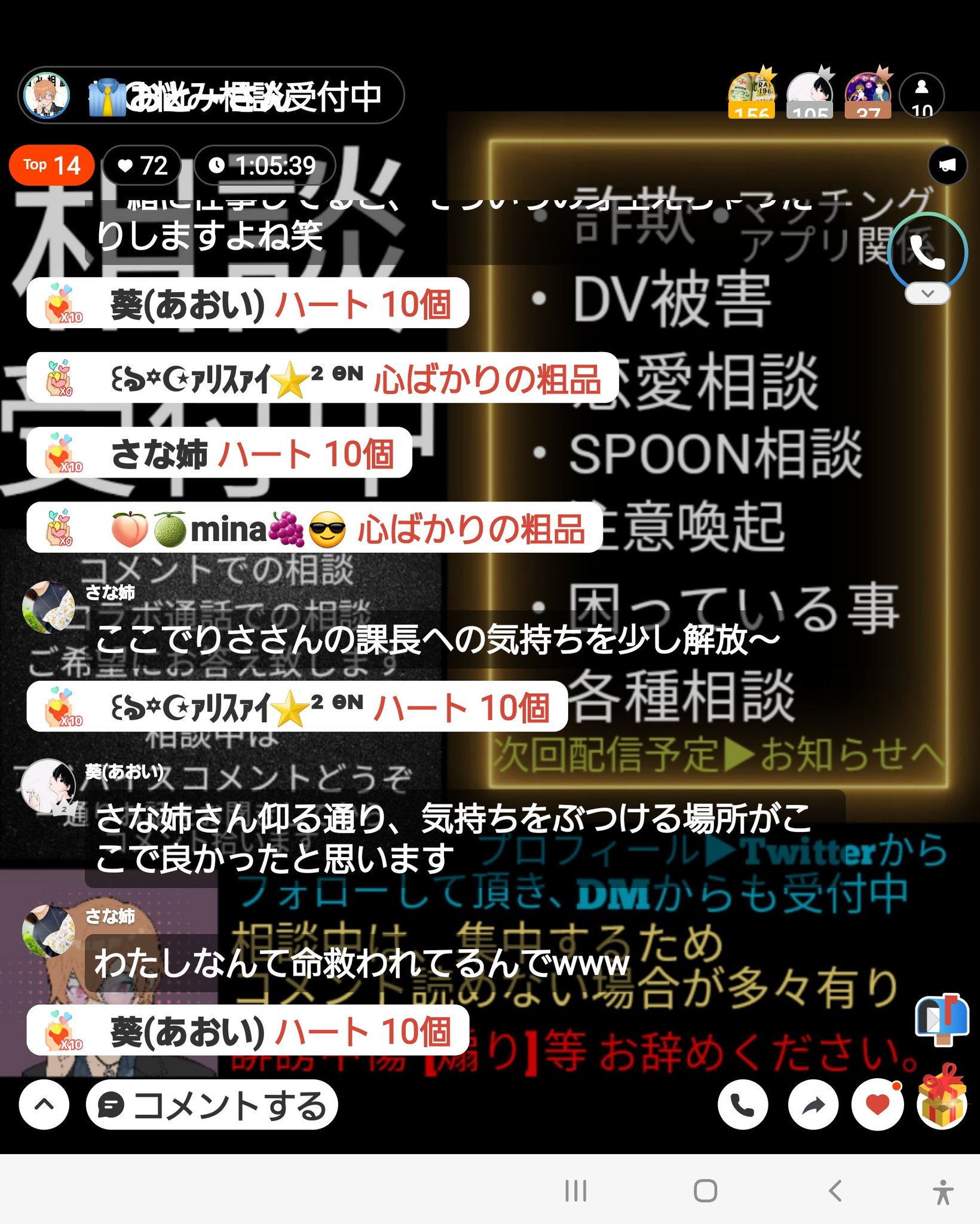
Task: Open the gift box to send presents
Action: (942, 1101)
